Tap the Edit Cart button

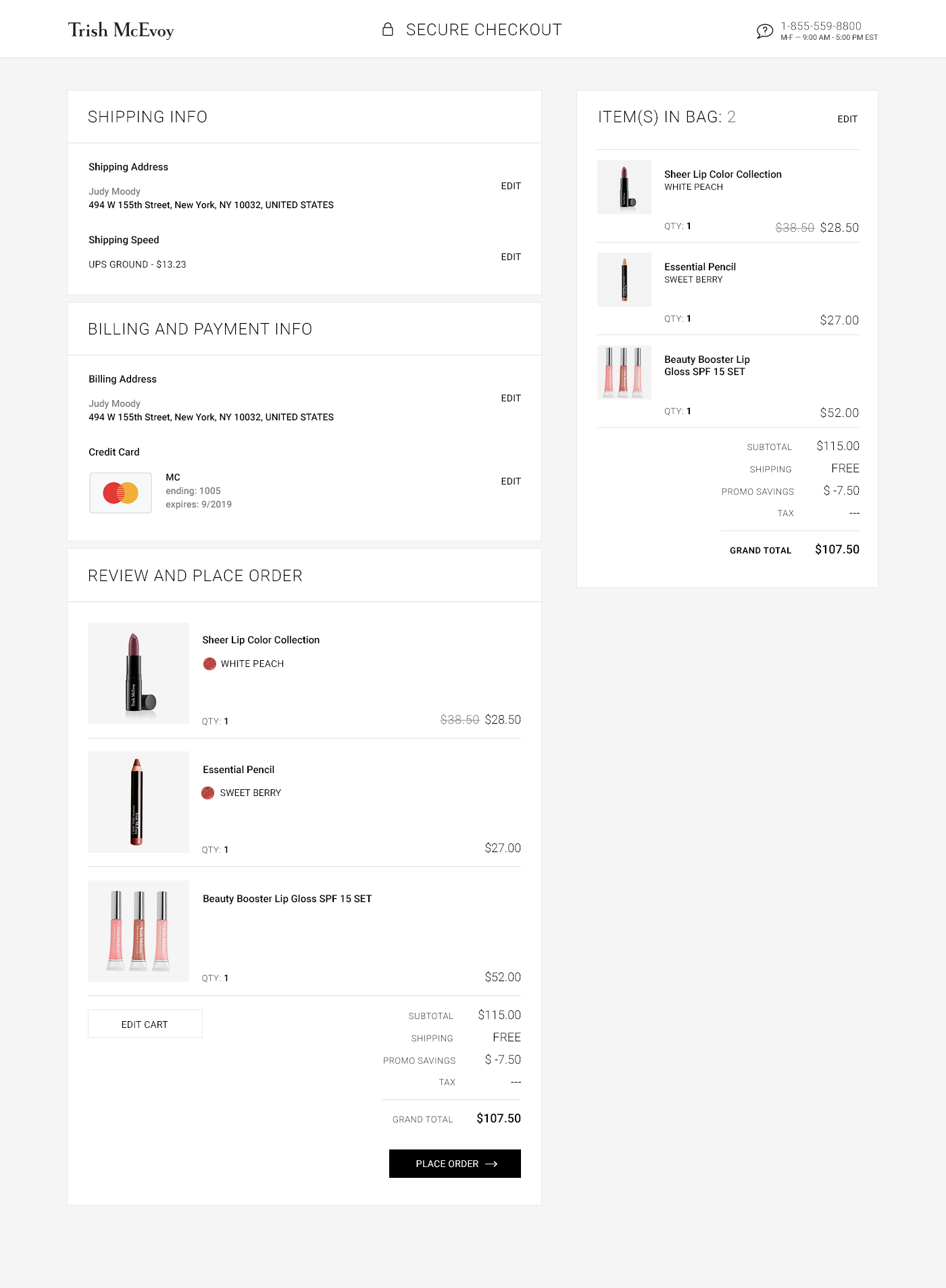(x=145, y=1024)
